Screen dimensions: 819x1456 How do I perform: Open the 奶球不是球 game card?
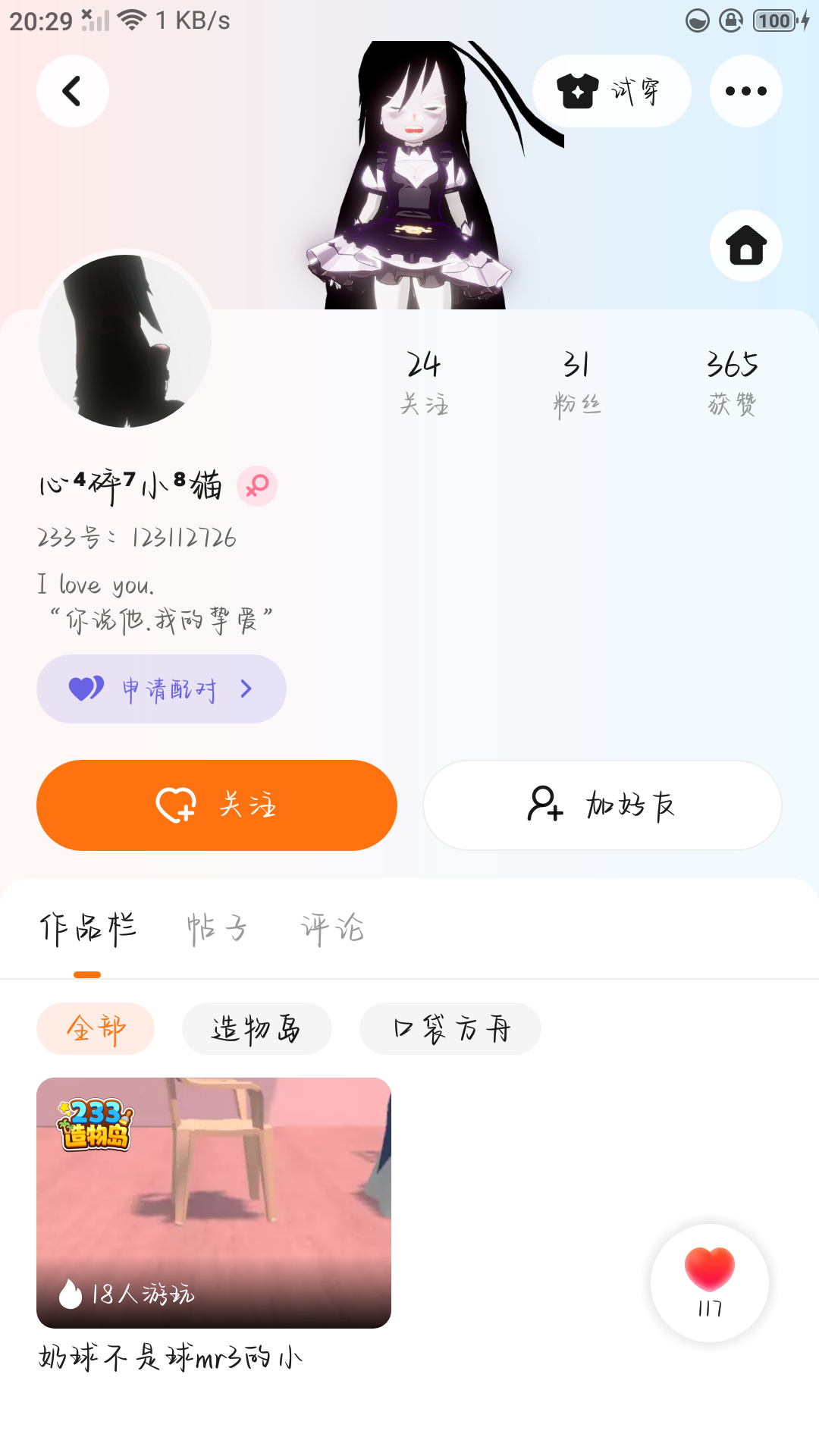click(x=214, y=1203)
